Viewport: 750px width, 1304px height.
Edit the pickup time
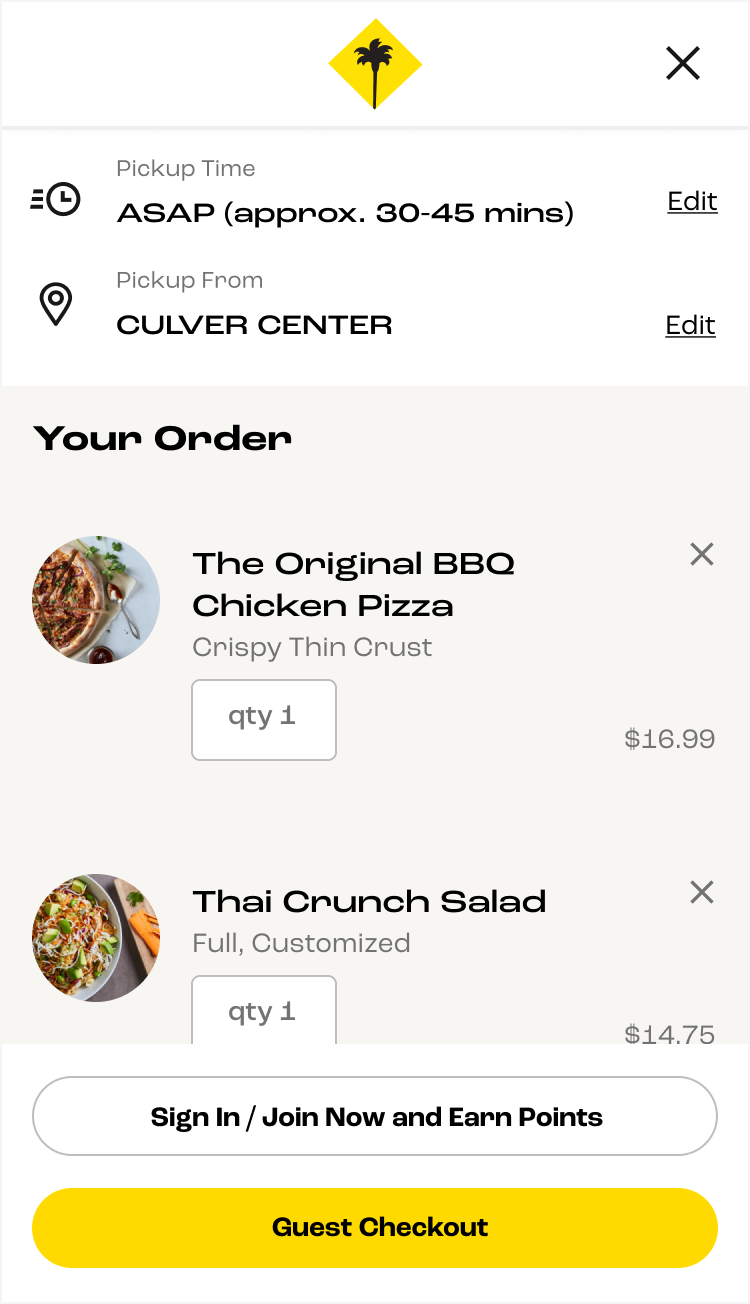692,201
